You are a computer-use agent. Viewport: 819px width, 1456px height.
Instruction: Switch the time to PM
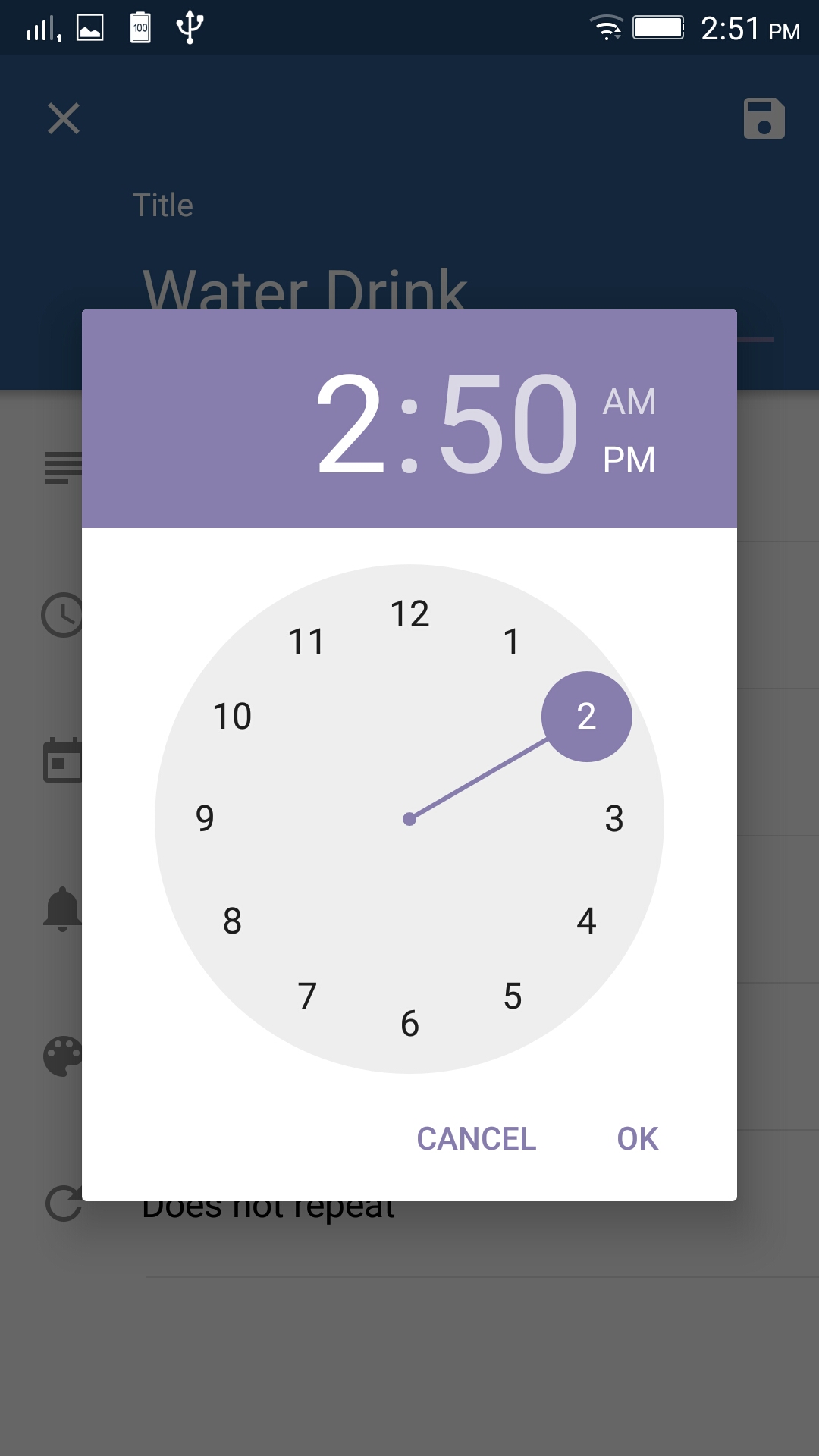[x=628, y=458]
